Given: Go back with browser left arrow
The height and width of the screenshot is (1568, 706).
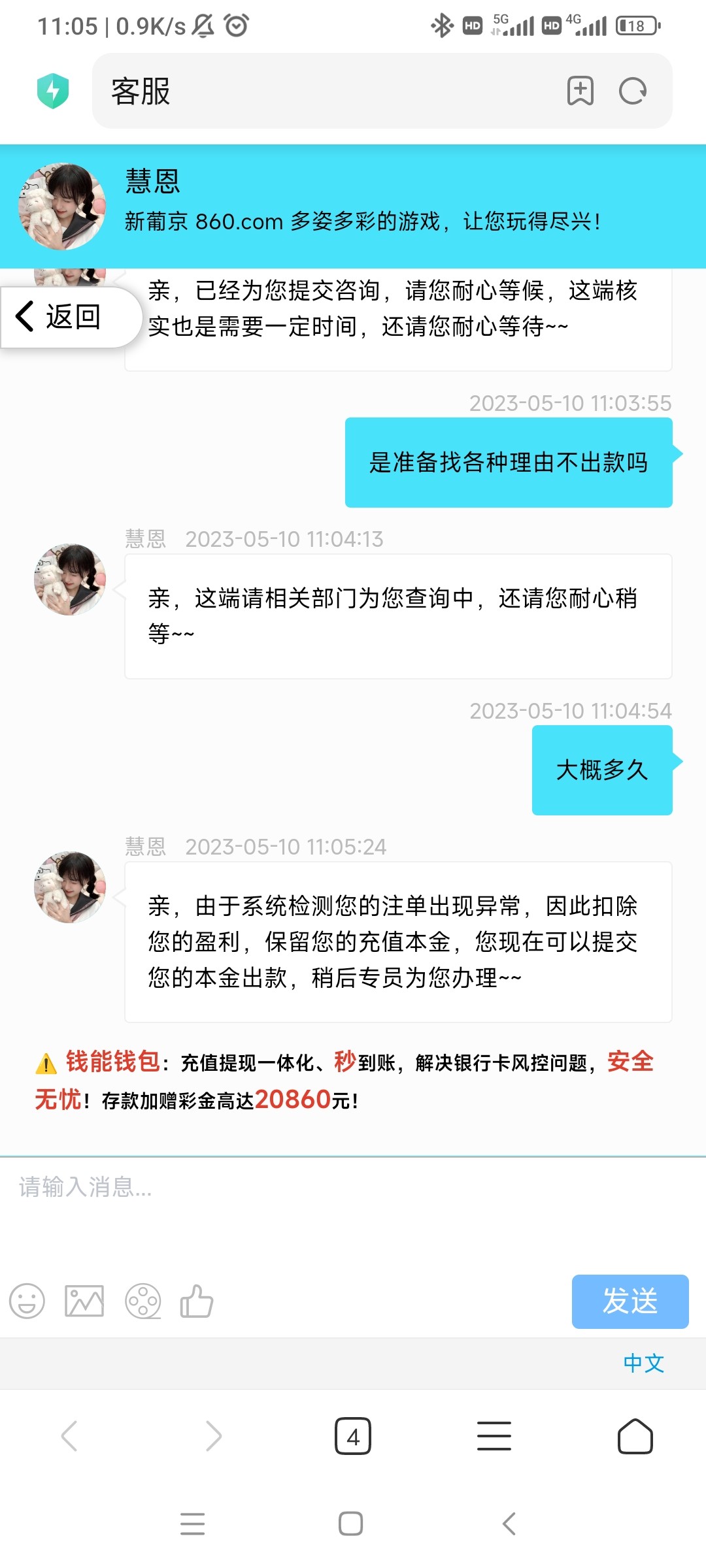Looking at the screenshot, I should (x=69, y=1436).
